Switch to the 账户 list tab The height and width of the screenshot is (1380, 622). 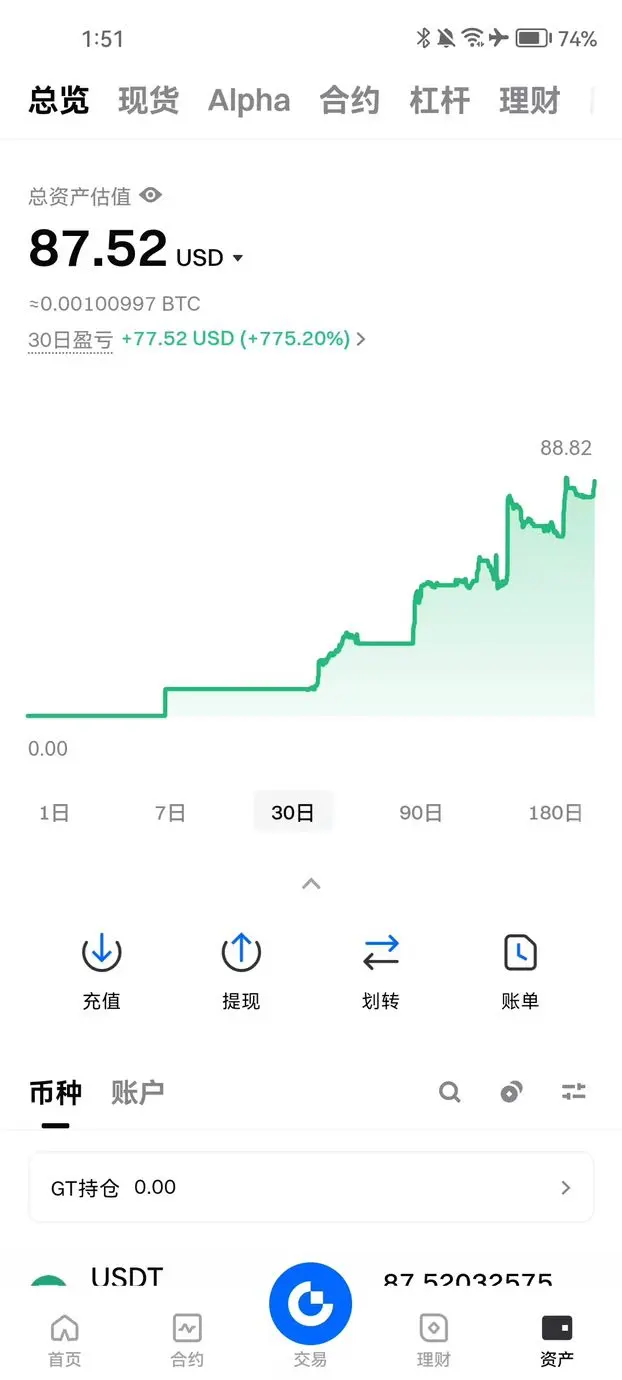coord(137,1092)
